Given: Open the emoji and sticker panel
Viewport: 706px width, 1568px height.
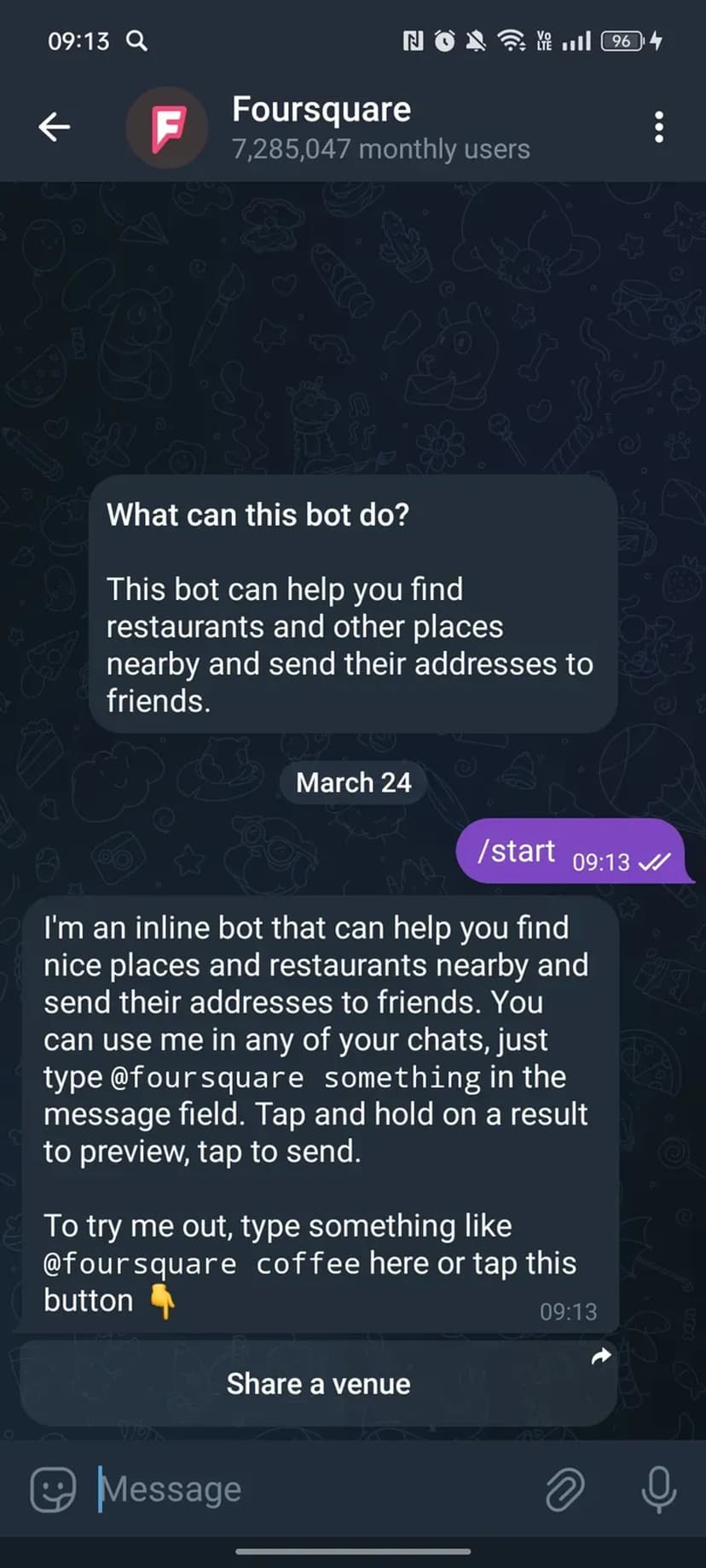Looking at the screenshot, I should [x=53, y=1489].
